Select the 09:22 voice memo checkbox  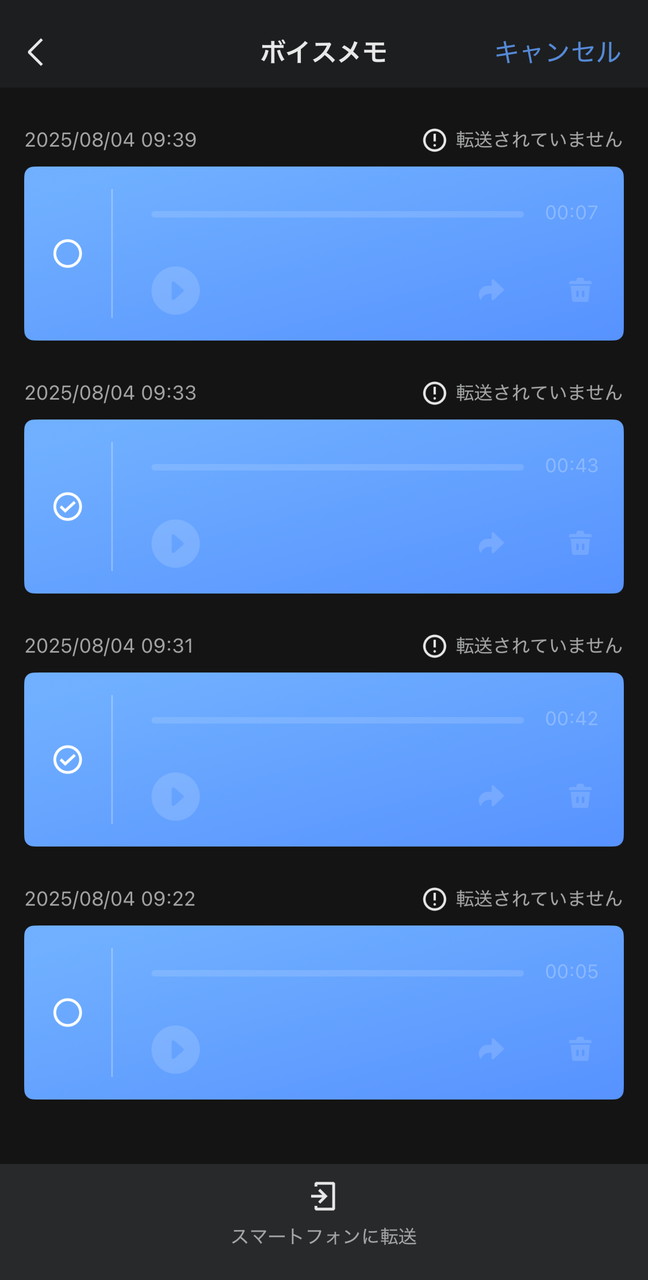(67, 1013)
